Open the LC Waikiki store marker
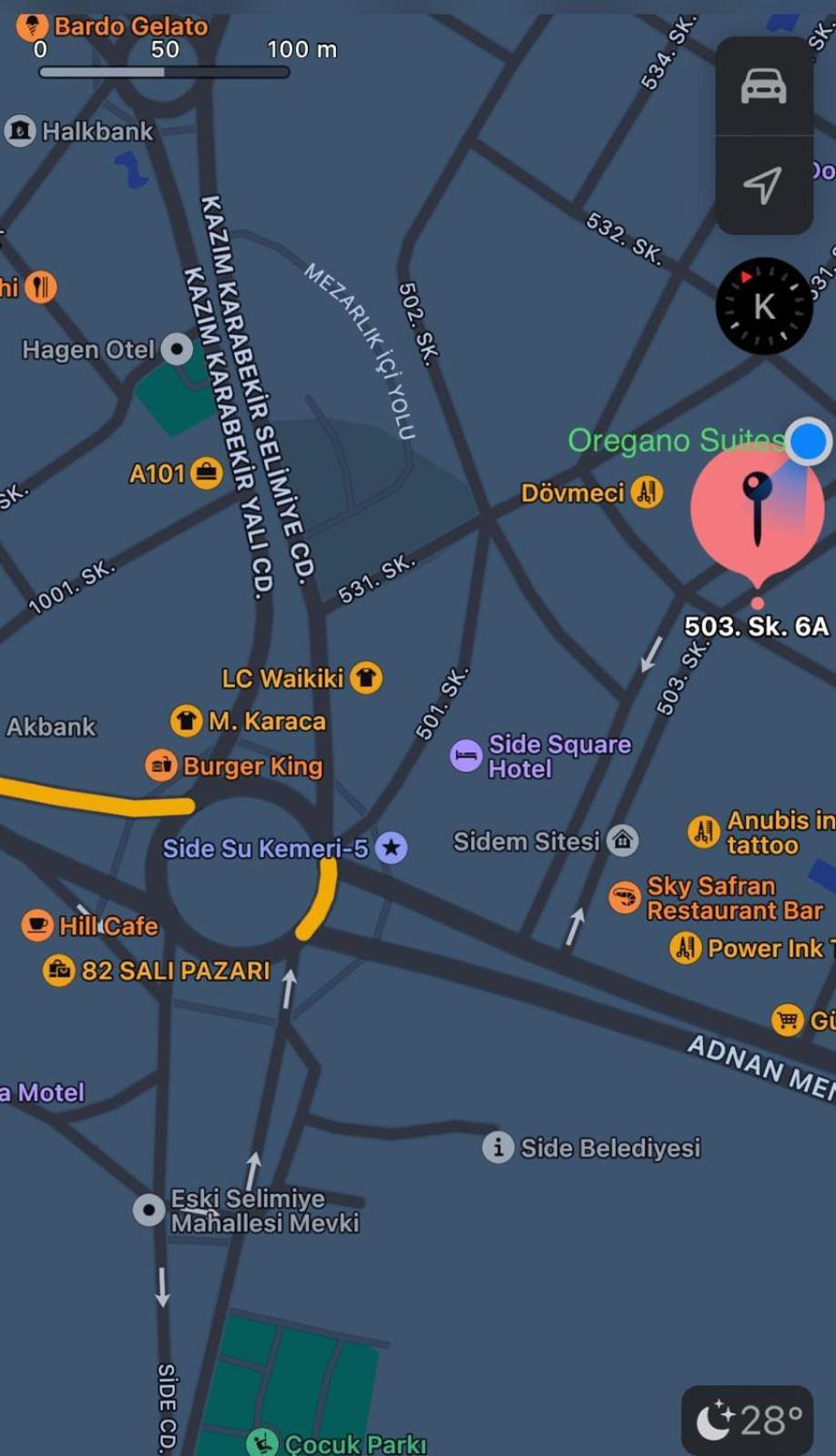The height and width of the screenshot is (1456, 836). point(366,677)
